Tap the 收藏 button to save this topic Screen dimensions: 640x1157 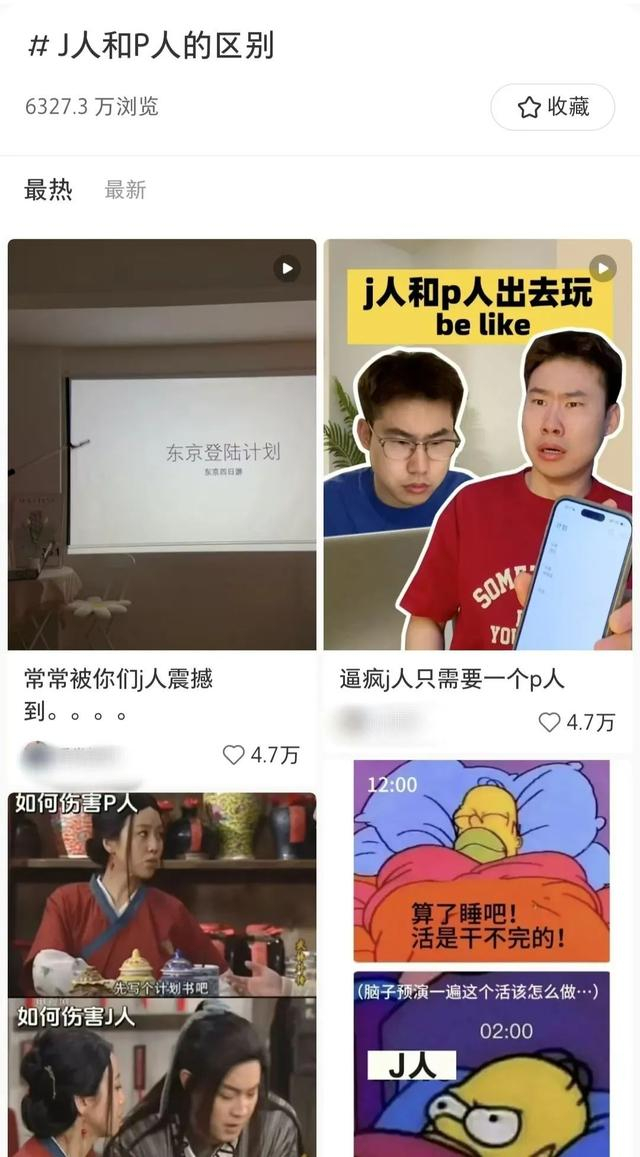(x=552, y=107)
